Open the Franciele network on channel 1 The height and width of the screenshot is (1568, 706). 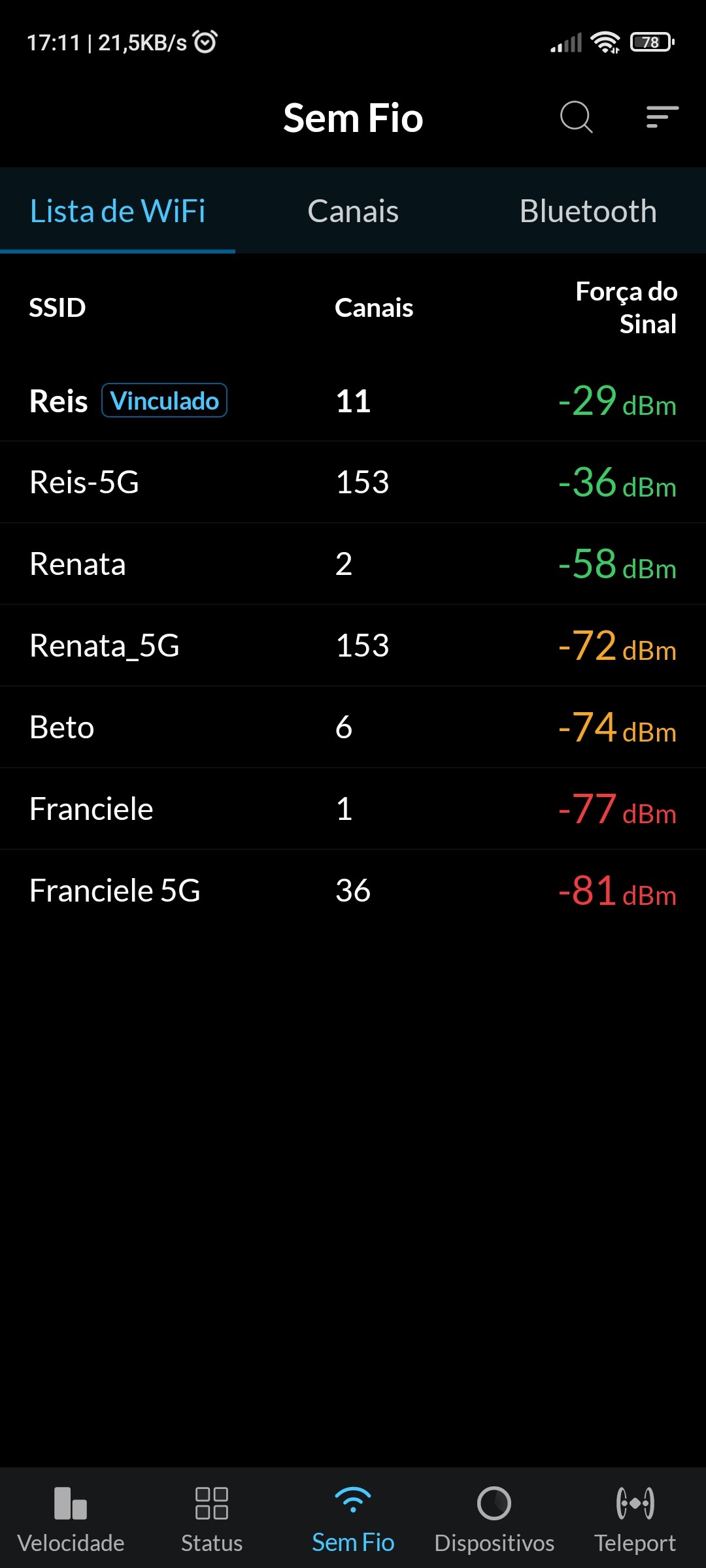point(353,809)
